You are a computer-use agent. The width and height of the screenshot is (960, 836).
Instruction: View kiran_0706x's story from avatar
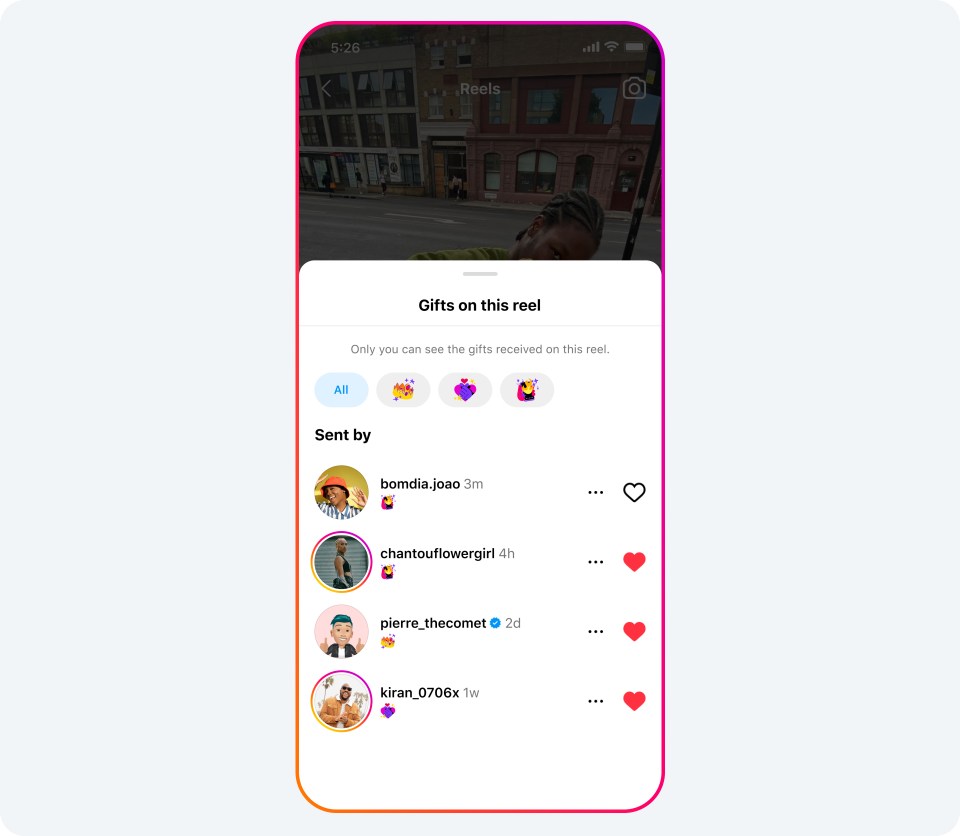[x=342, y=701]
